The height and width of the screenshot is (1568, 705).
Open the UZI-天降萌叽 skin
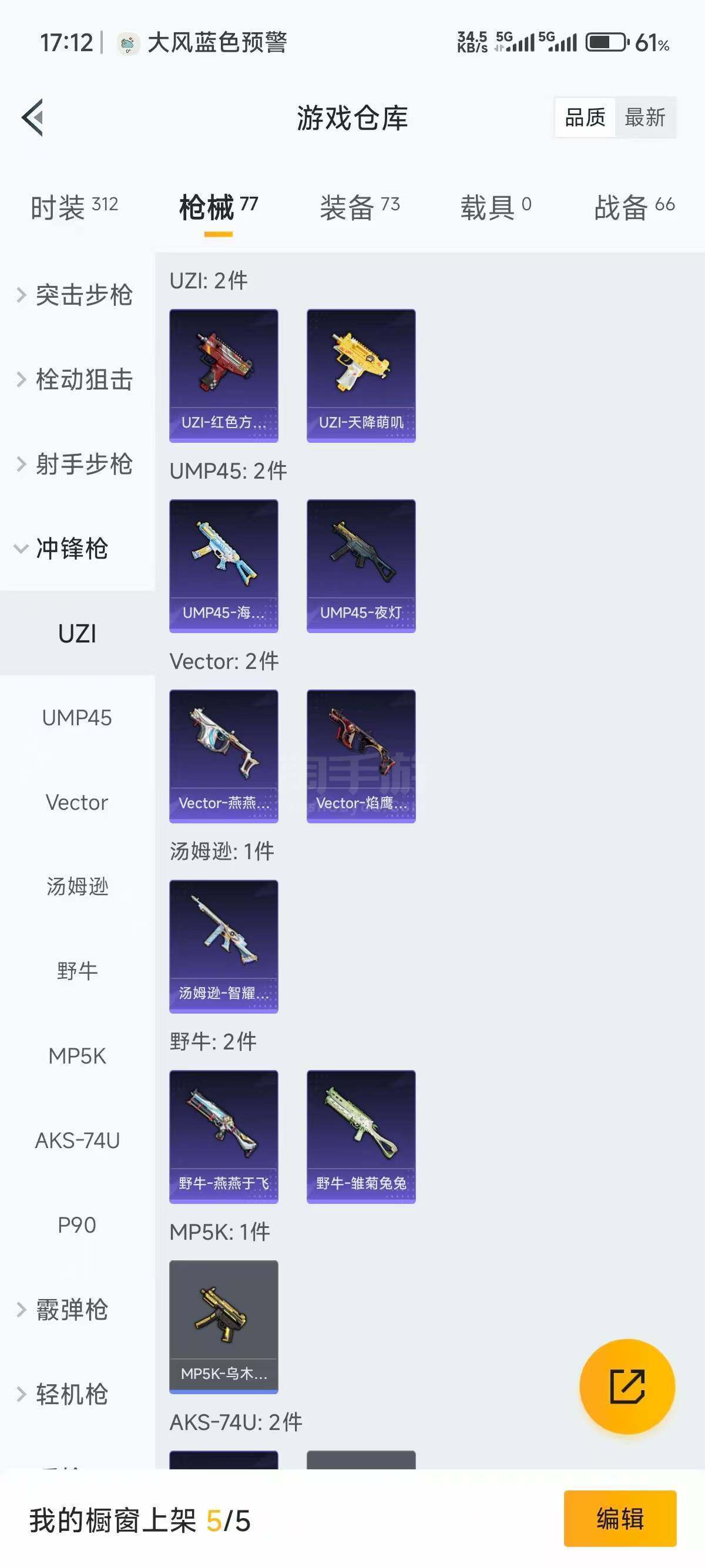(x=361, y=375)
